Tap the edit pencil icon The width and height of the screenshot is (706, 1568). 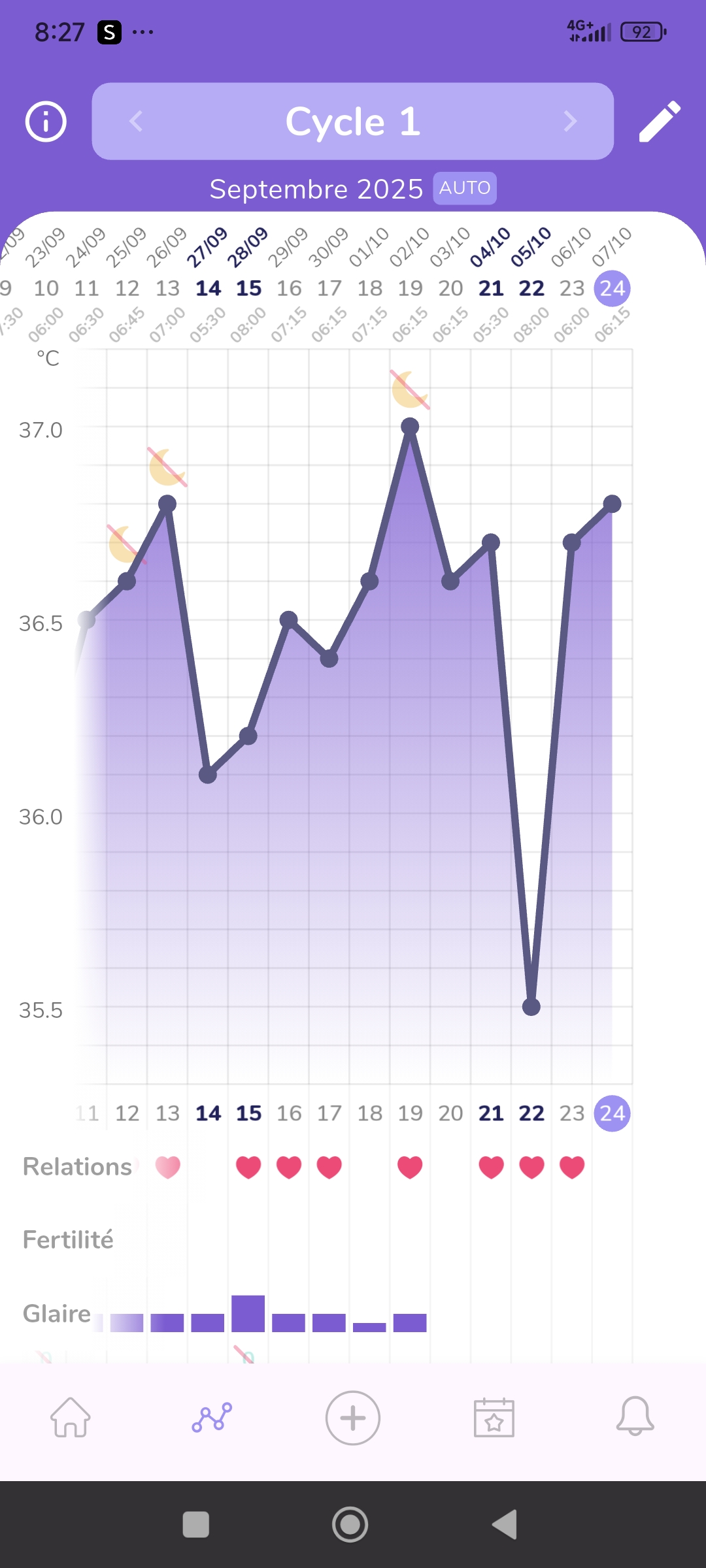click(659, 122)
